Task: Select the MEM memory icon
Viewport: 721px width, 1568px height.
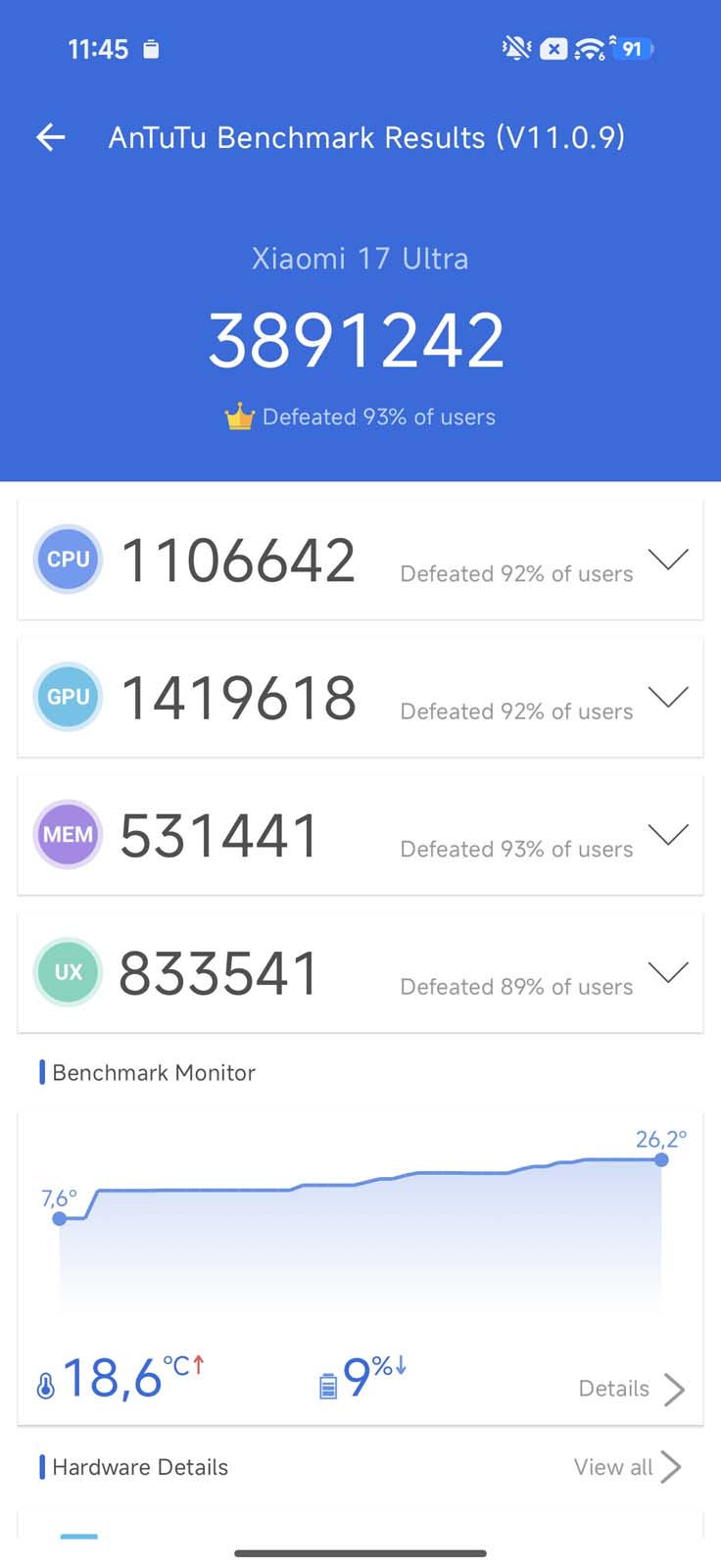Action: [67, 834]
